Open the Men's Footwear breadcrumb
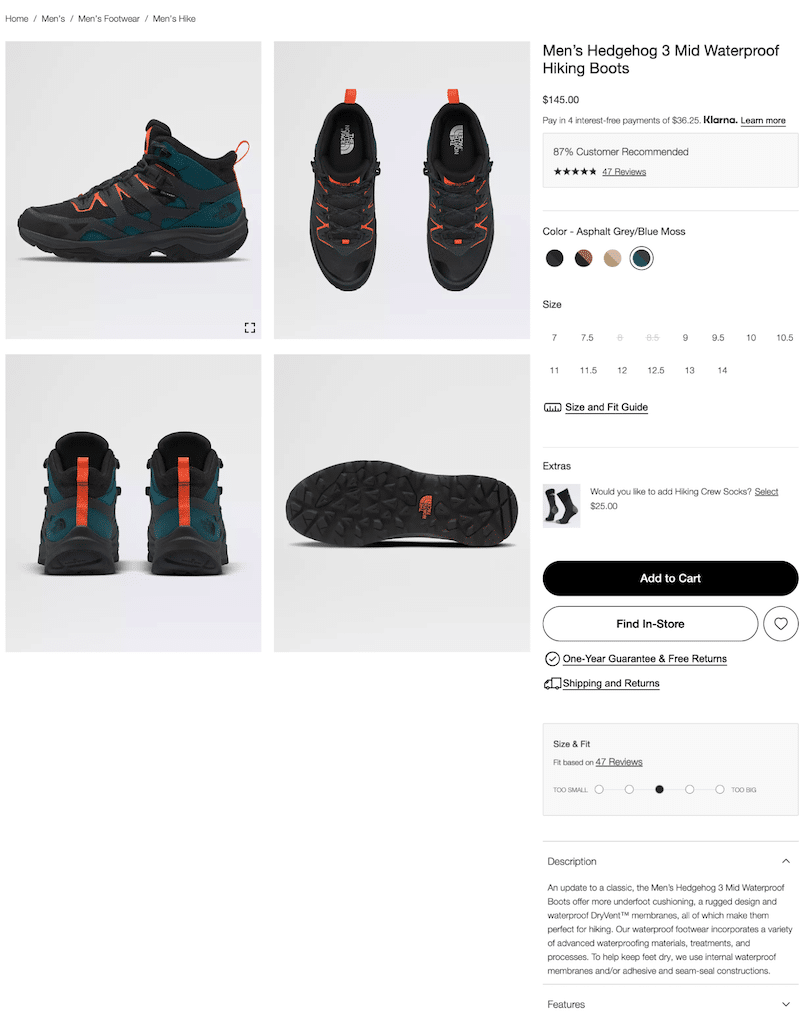Viewport: 800px width, 1022px height. click(x=108, y=18)
